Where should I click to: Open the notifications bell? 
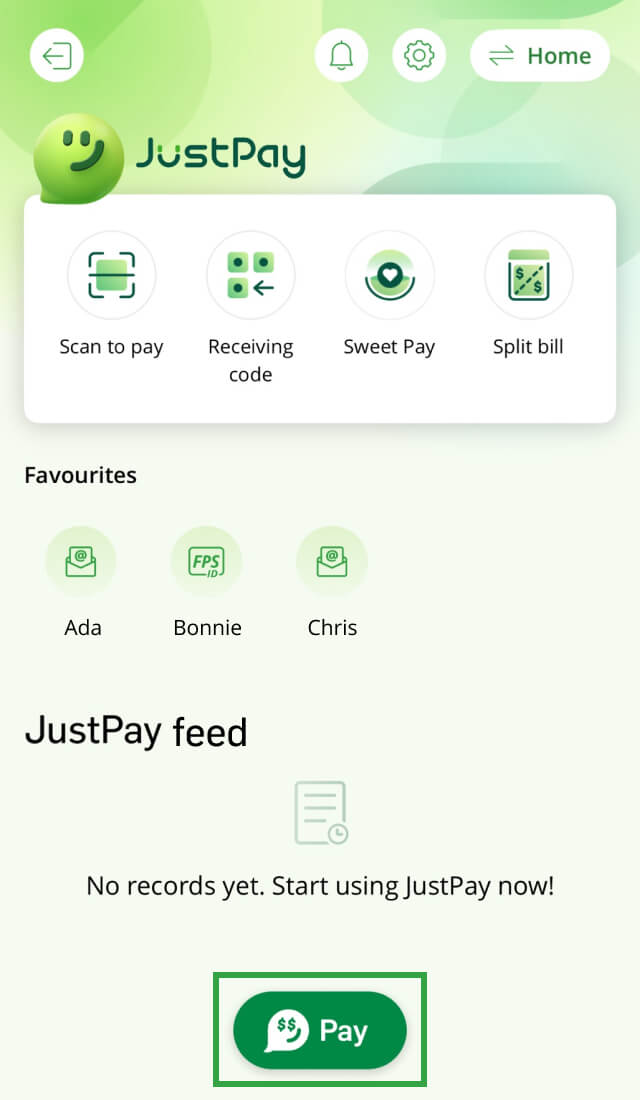(x=341, y=56)
